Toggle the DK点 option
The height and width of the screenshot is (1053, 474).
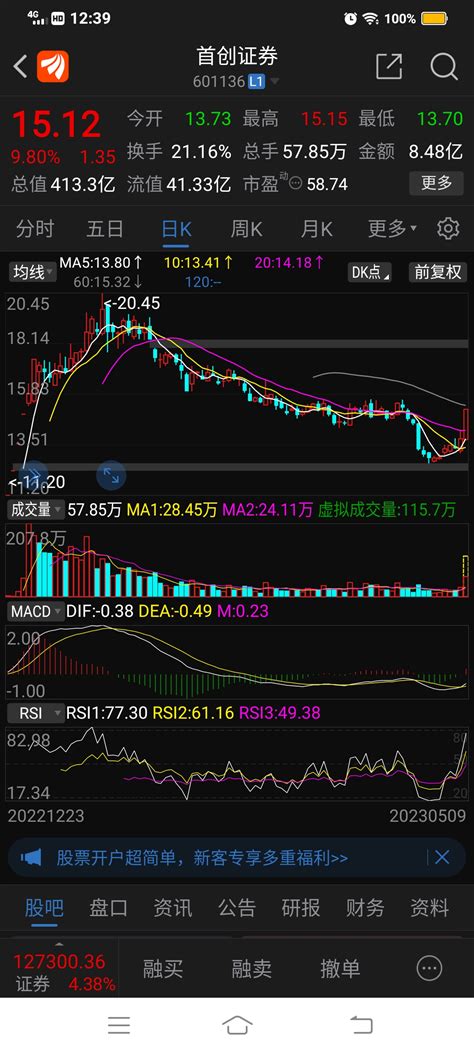(370, 272)
